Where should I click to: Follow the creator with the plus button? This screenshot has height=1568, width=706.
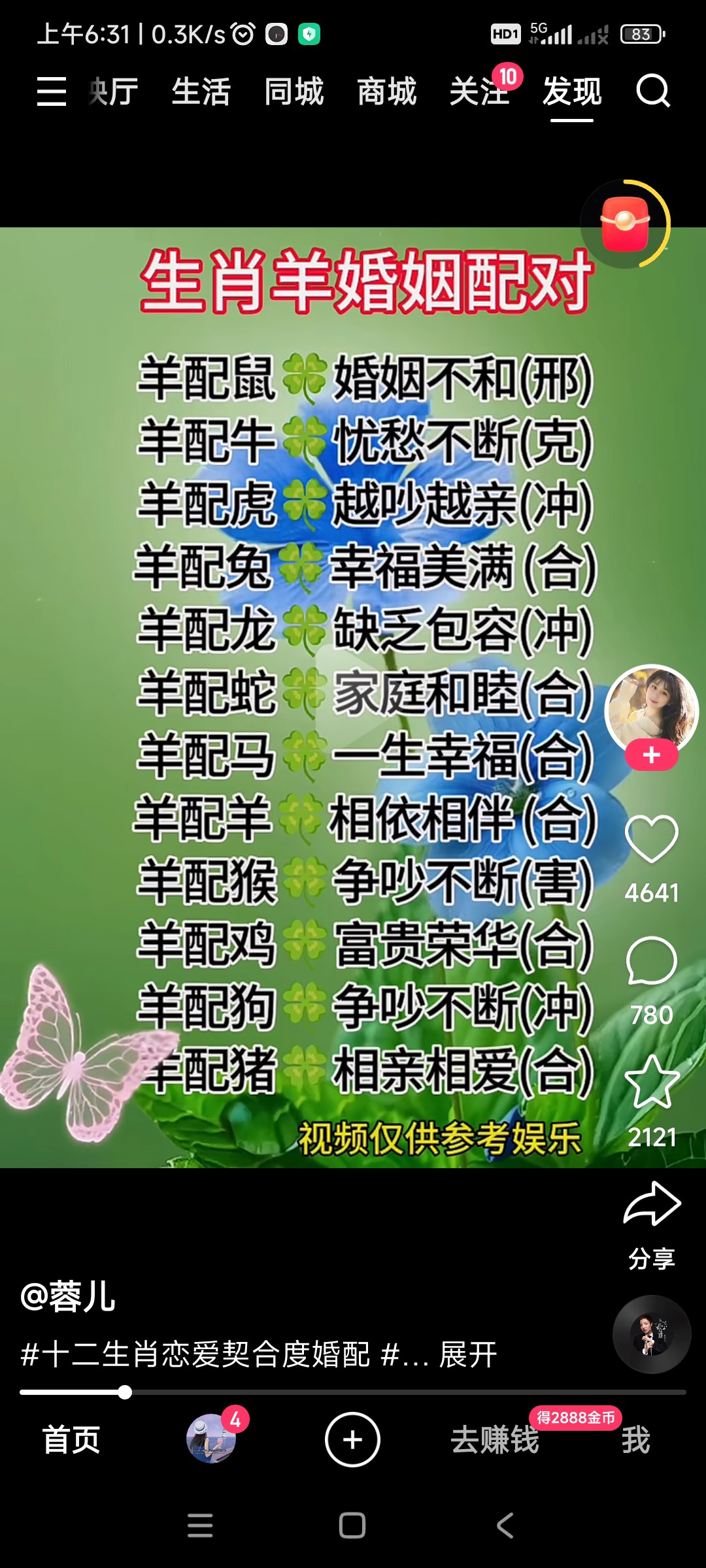click(x=651, y=755)
